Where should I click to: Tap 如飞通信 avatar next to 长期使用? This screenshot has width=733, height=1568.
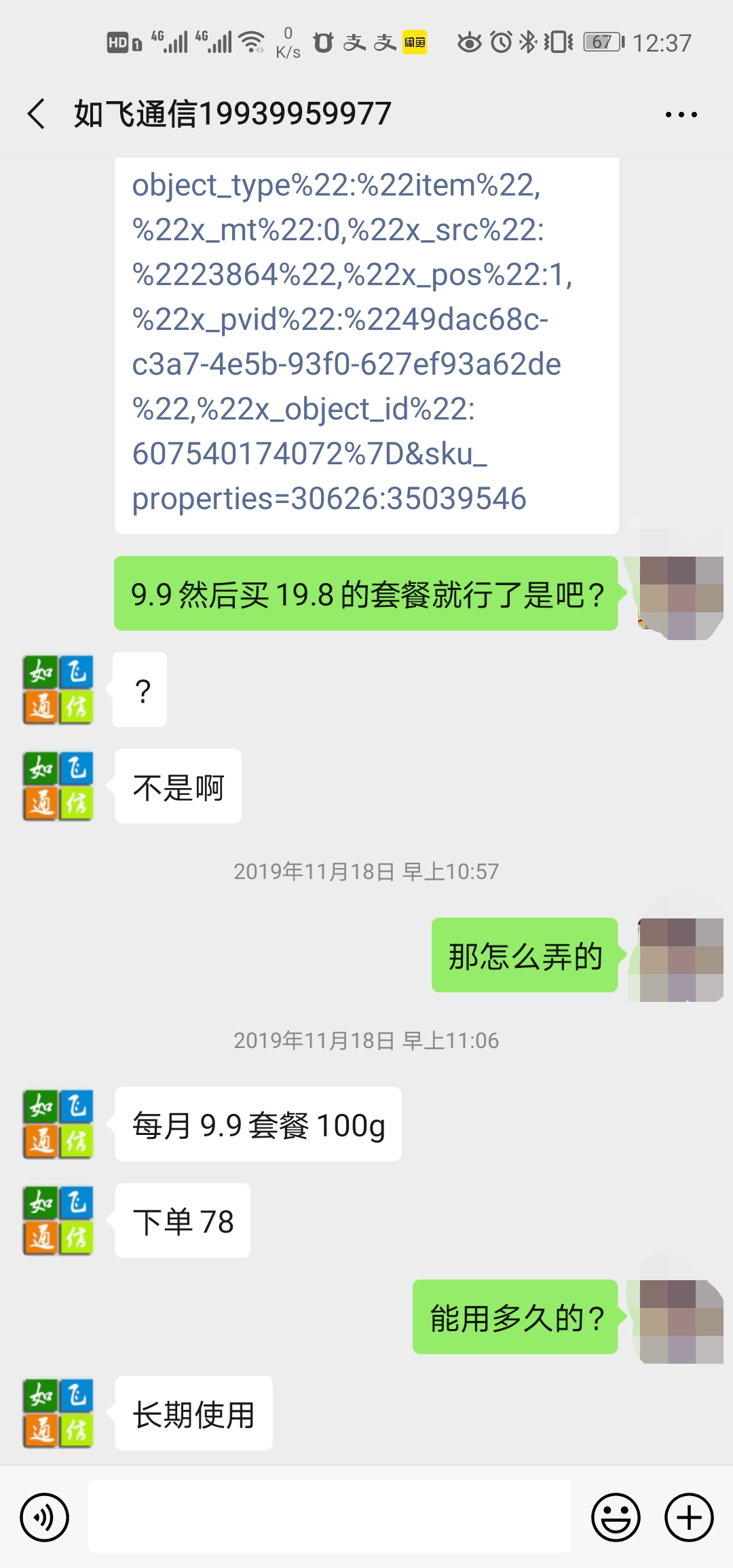58,1413
